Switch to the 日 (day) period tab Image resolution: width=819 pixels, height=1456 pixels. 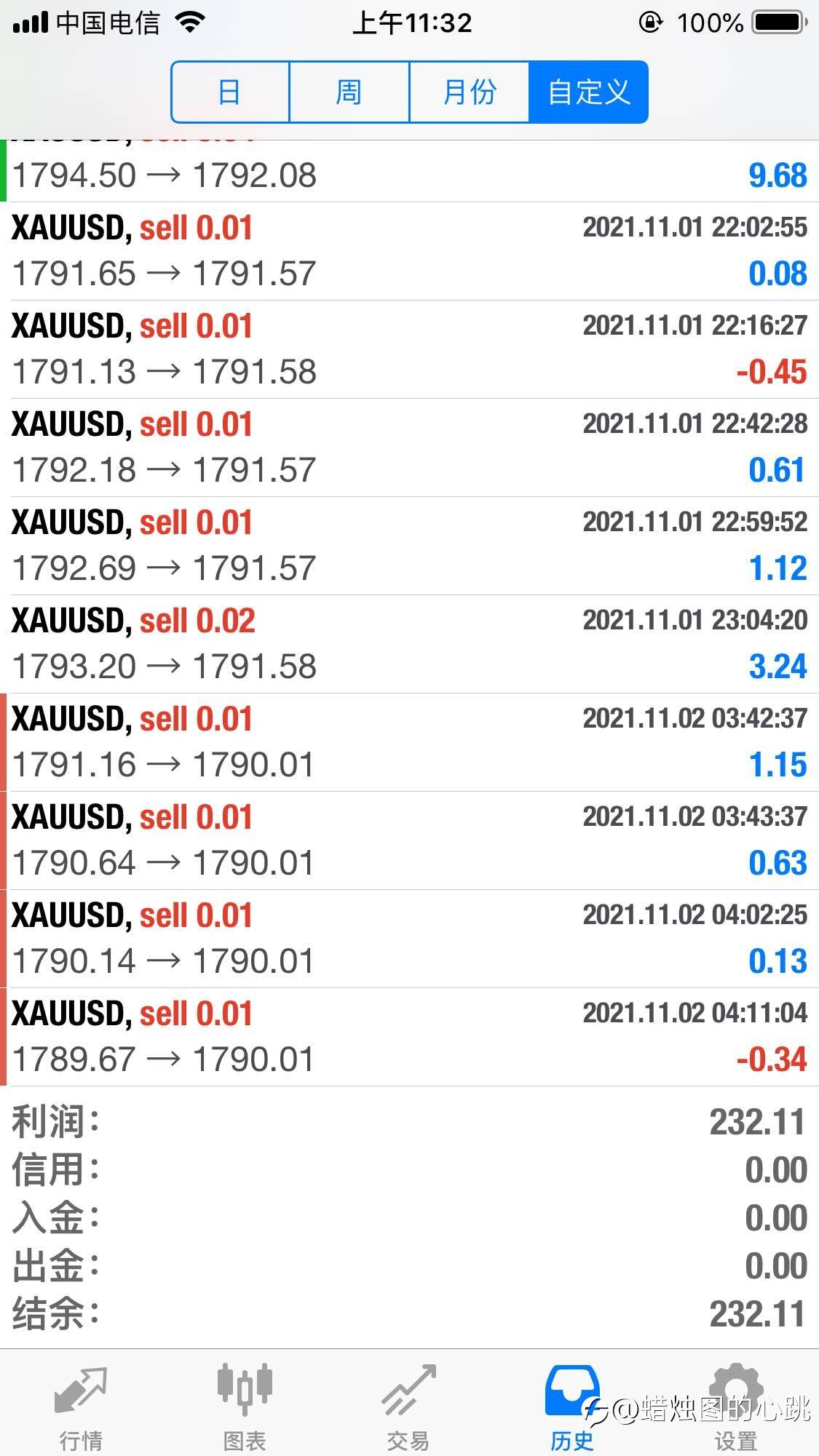pyautogui.click(x=231, y=92)
